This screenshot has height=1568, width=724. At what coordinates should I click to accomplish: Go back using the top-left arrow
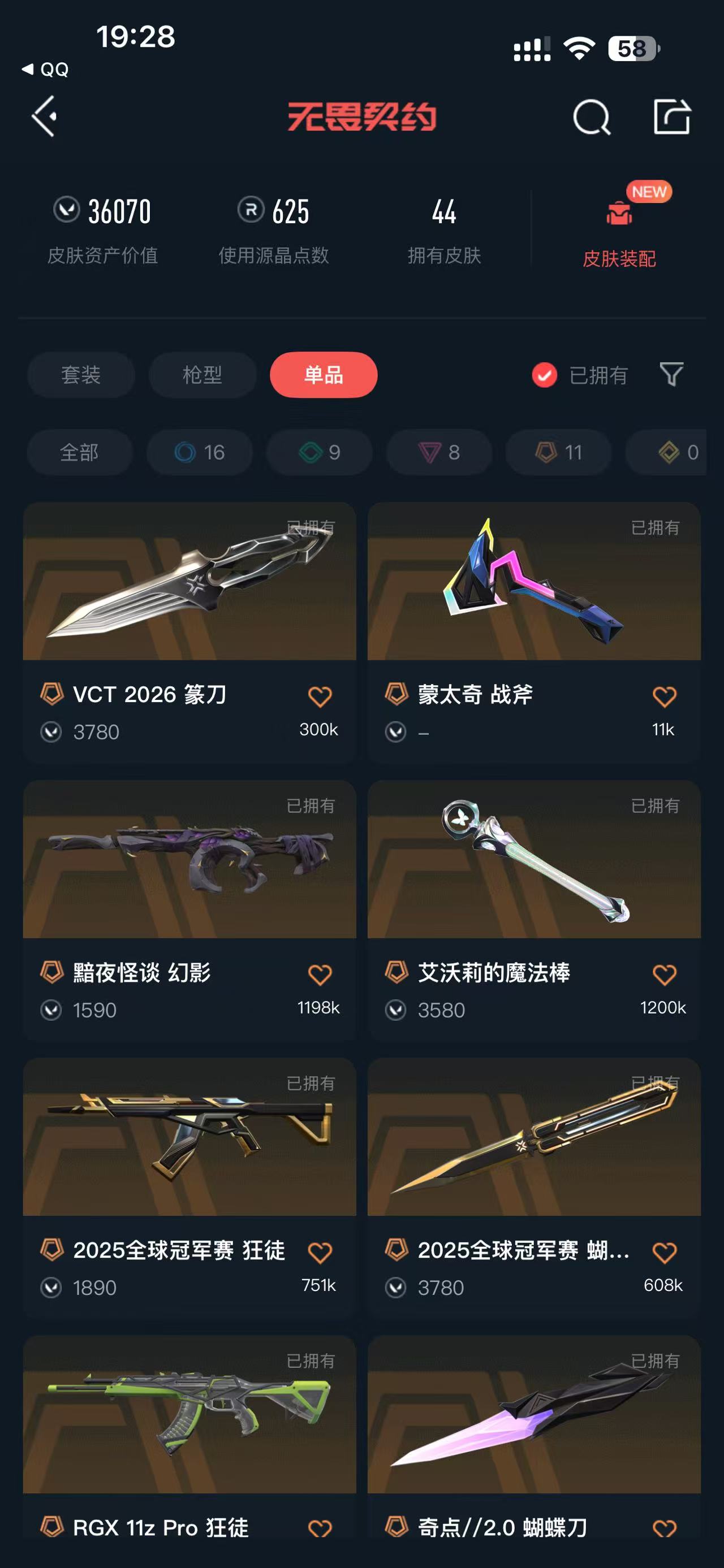[x=44, y=116]
